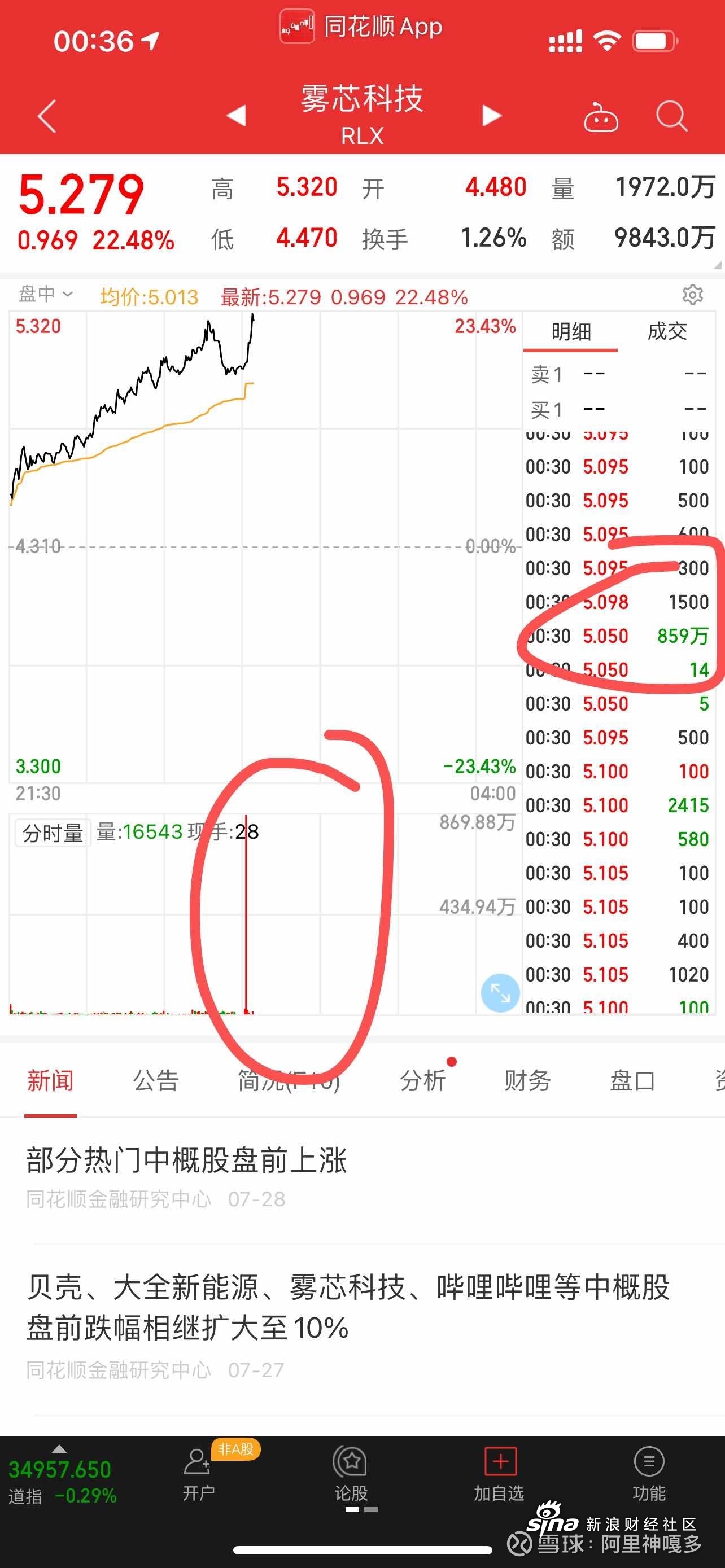Open chart settings gear
The width and height of the screenshot is (725, 1568).
(693, 295)
